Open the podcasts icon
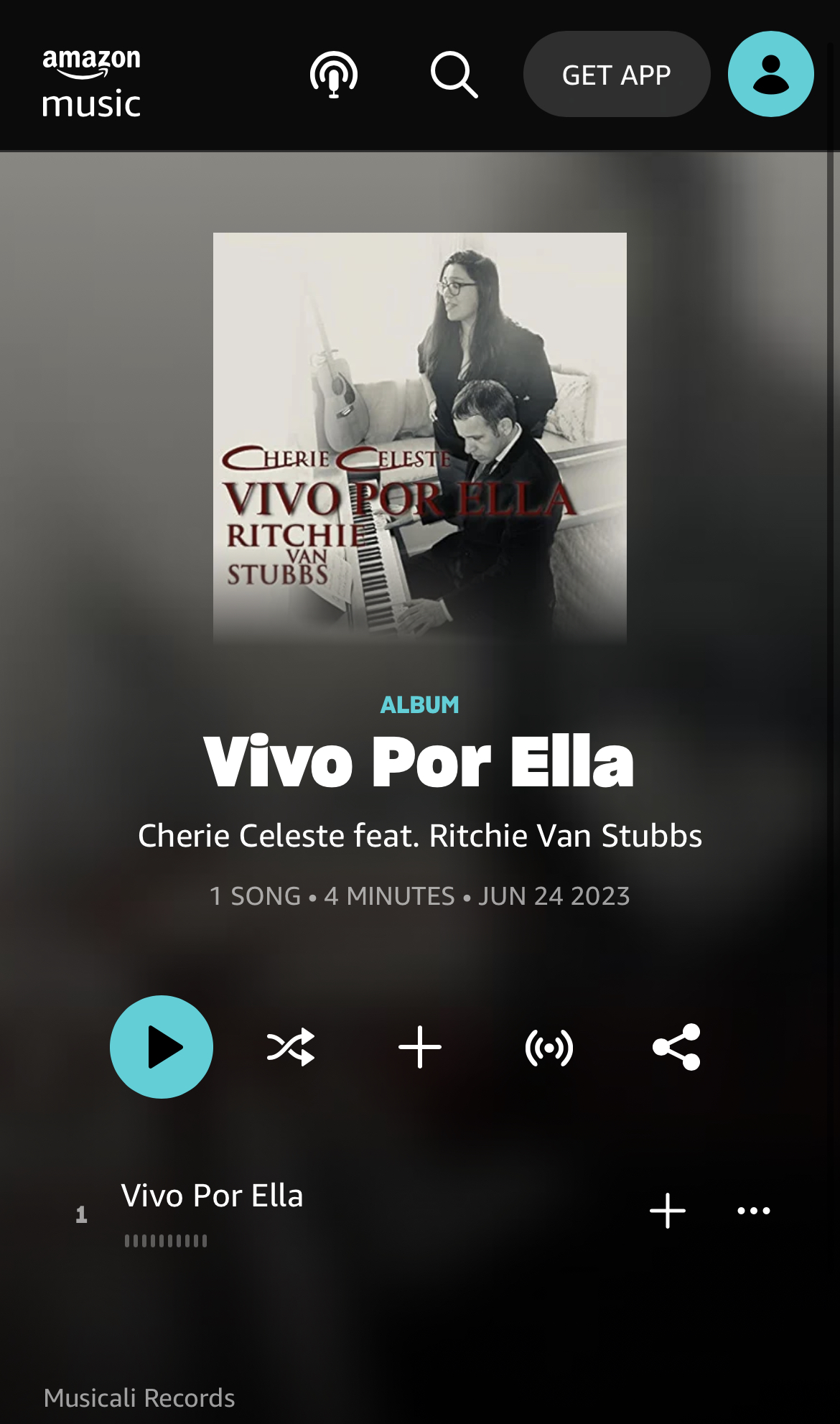 [x=334, y=74]
